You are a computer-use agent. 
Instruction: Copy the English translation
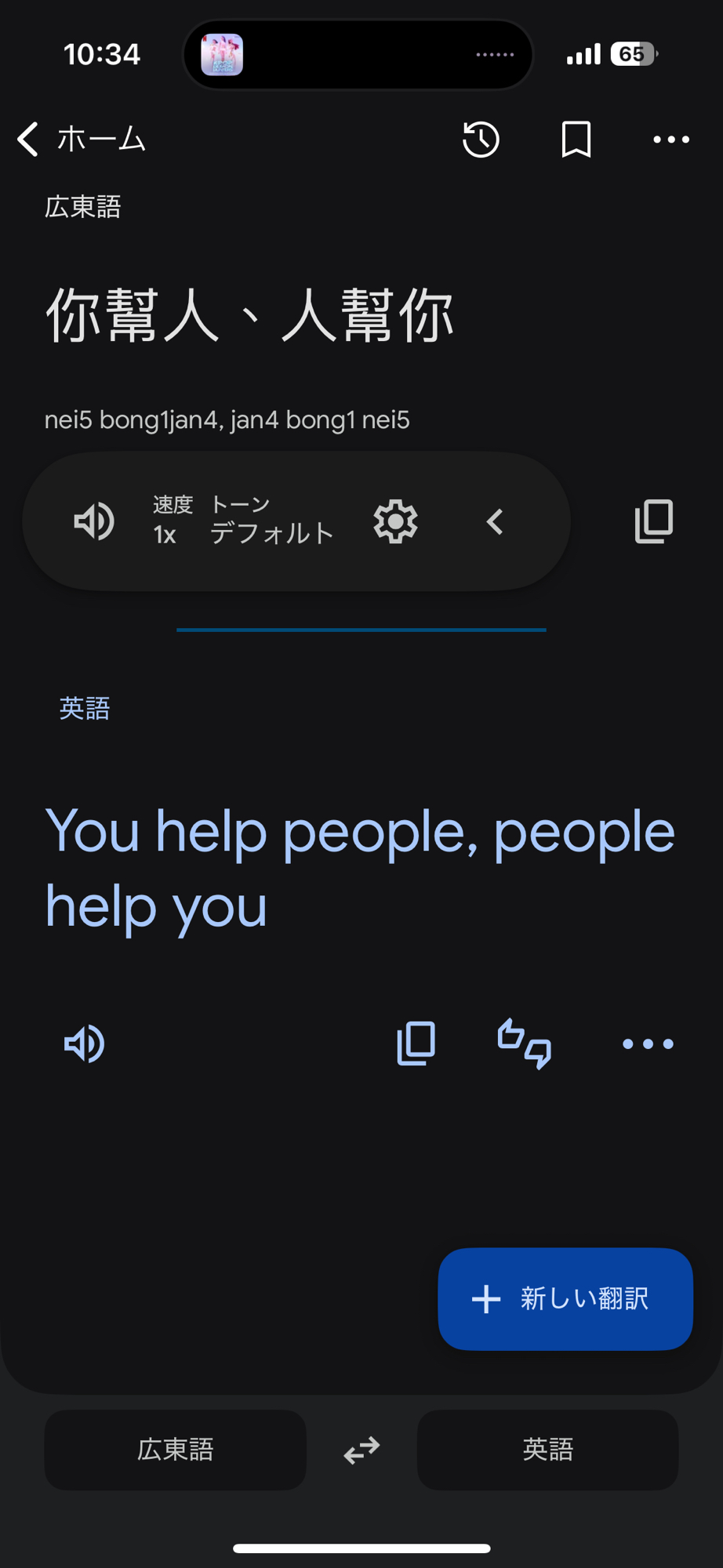click(x=416, y=1044)
